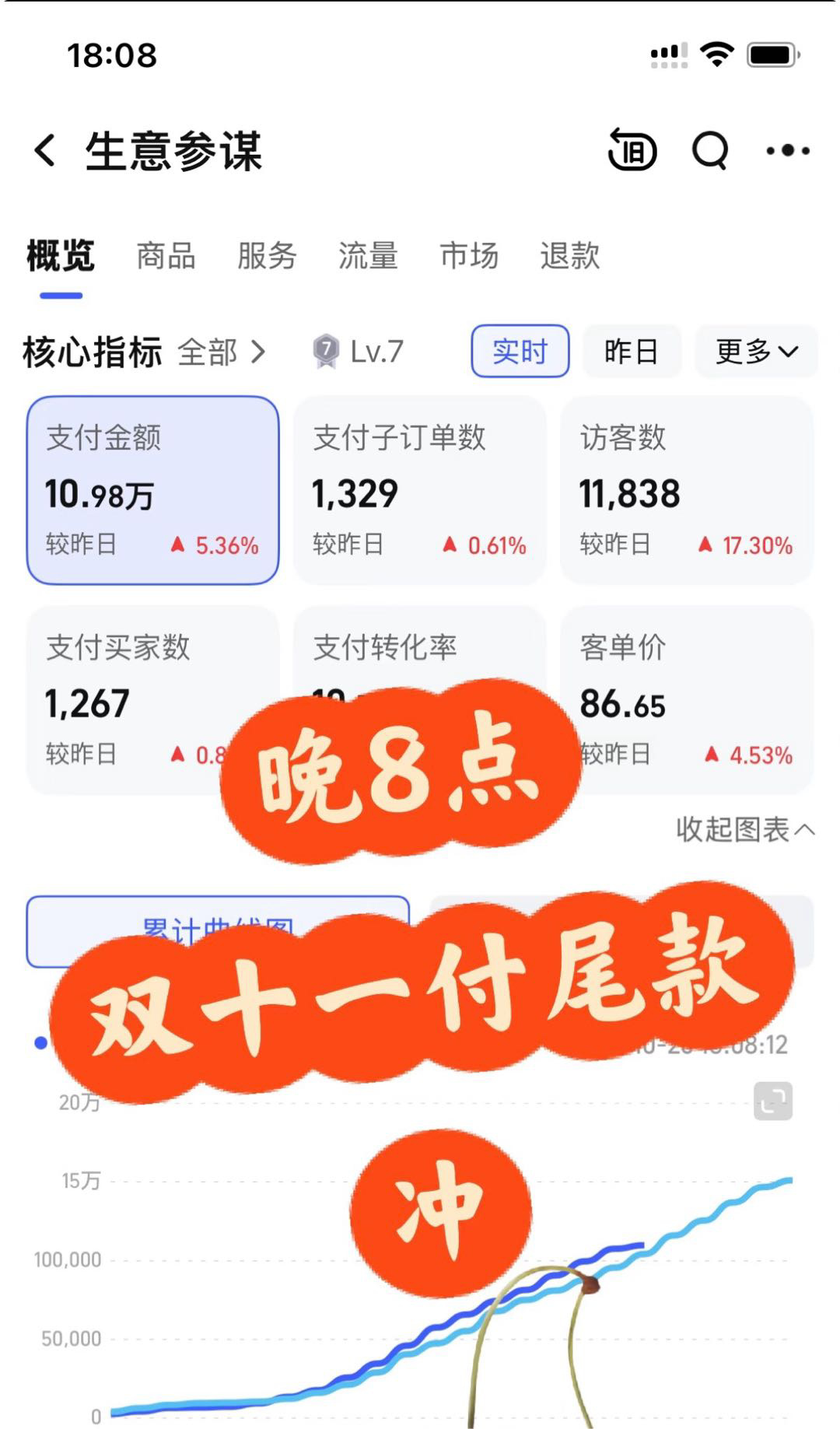Expand the chart to fullscreen
The image size is (840, 1429).
tap(772, 1101)
